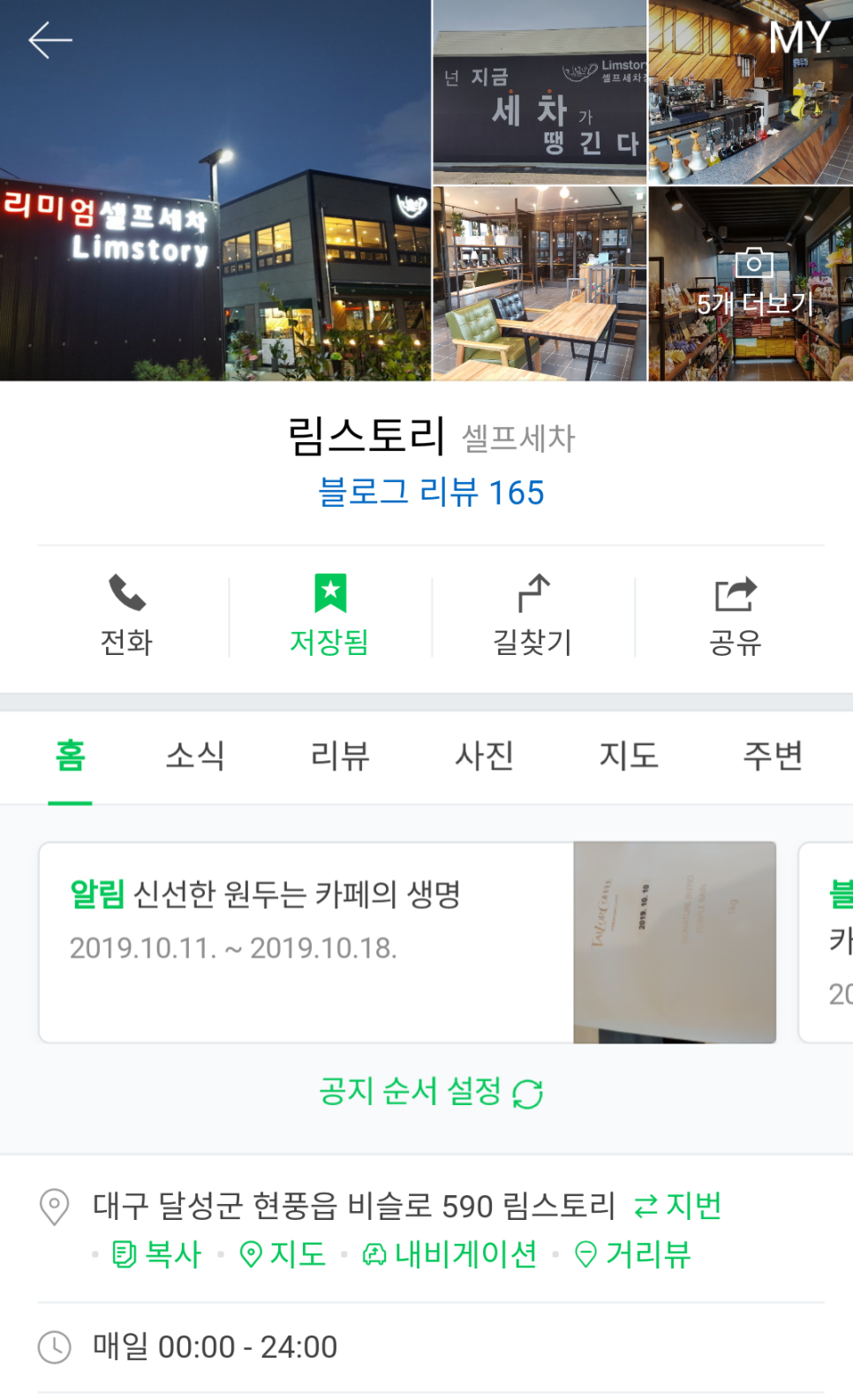
Task: Call the place with 전화
Action: coord(127,615)
